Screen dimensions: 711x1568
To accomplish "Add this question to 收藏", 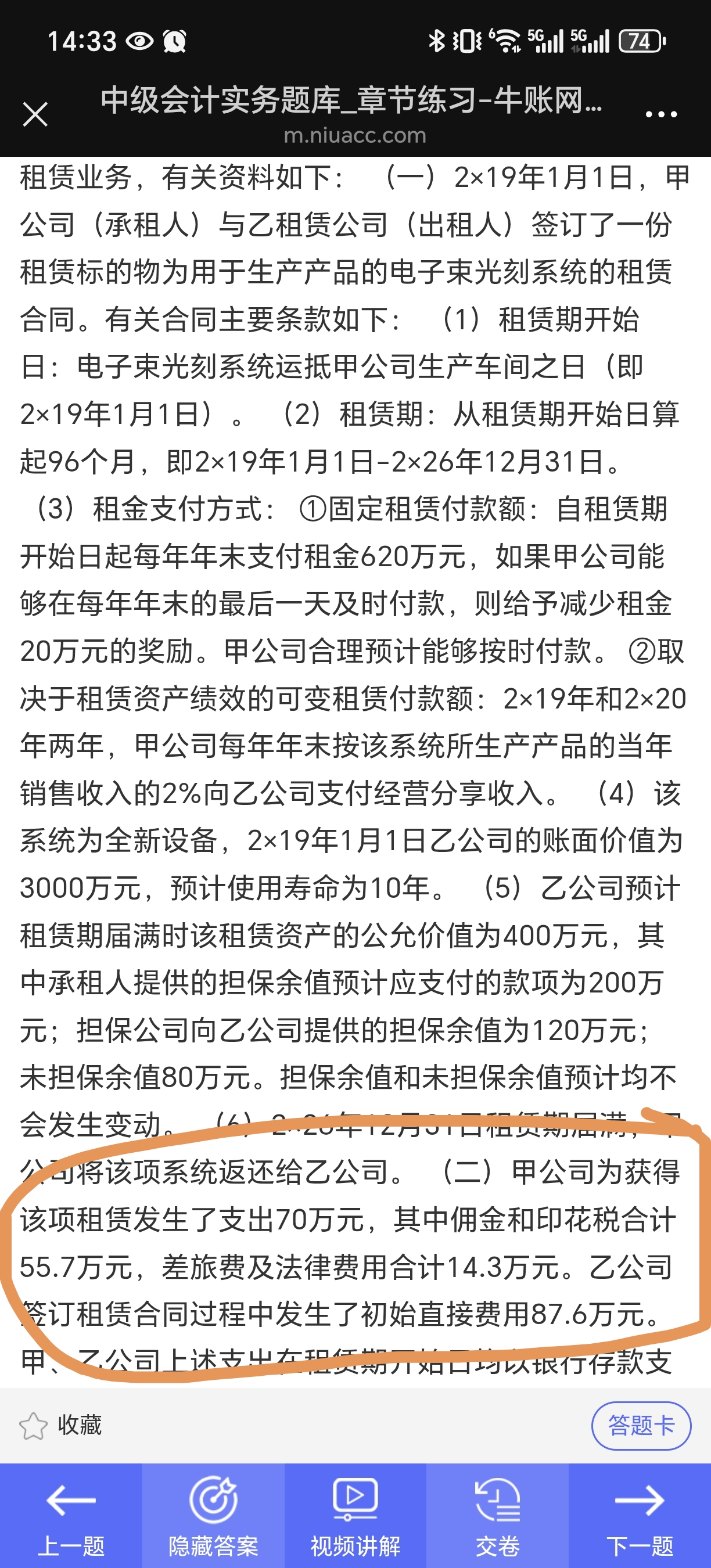I will click(x=60, y=1426).
